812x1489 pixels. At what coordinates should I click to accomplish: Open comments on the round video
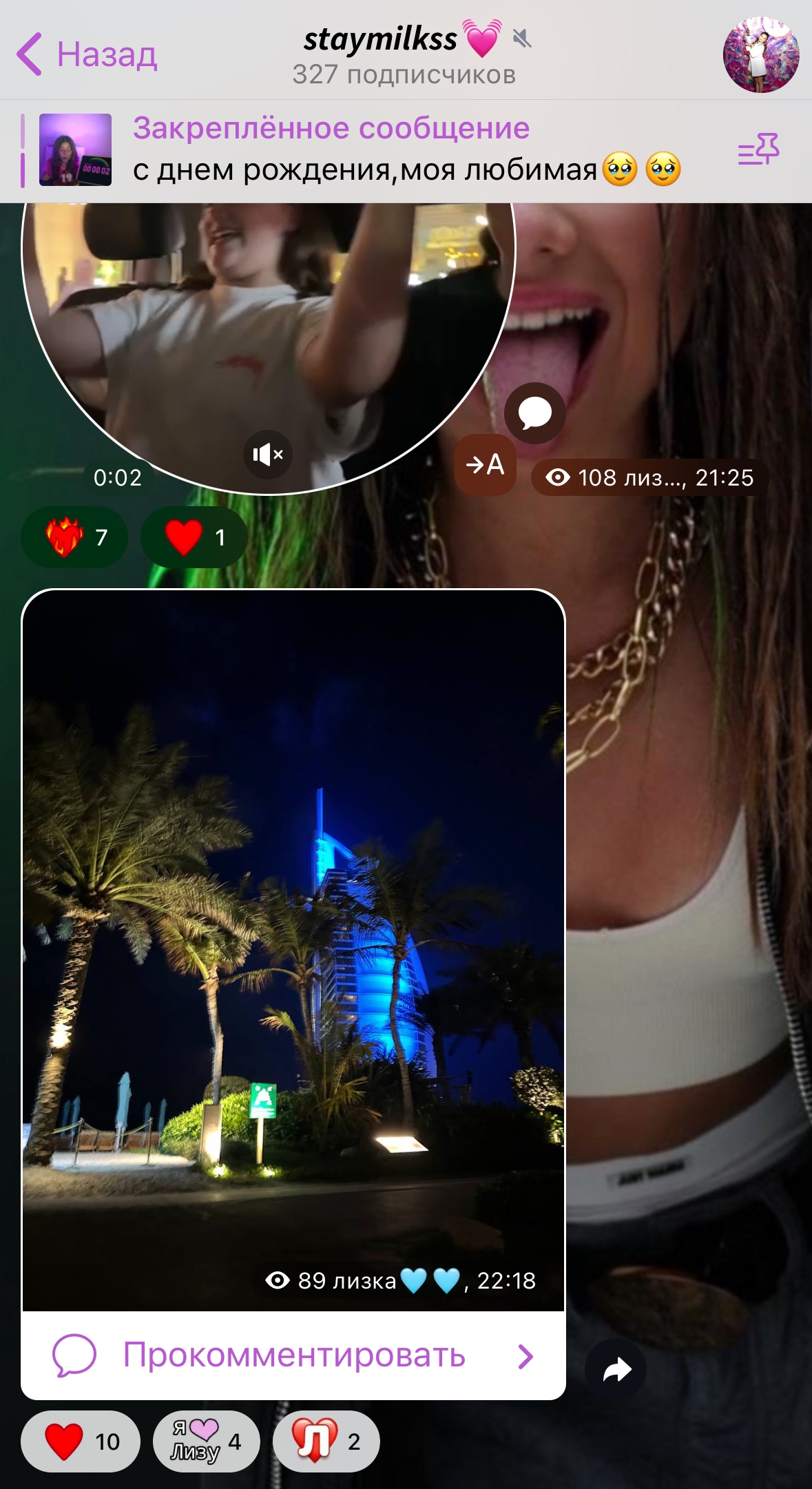pyautogui.click(x=534, y=413)
